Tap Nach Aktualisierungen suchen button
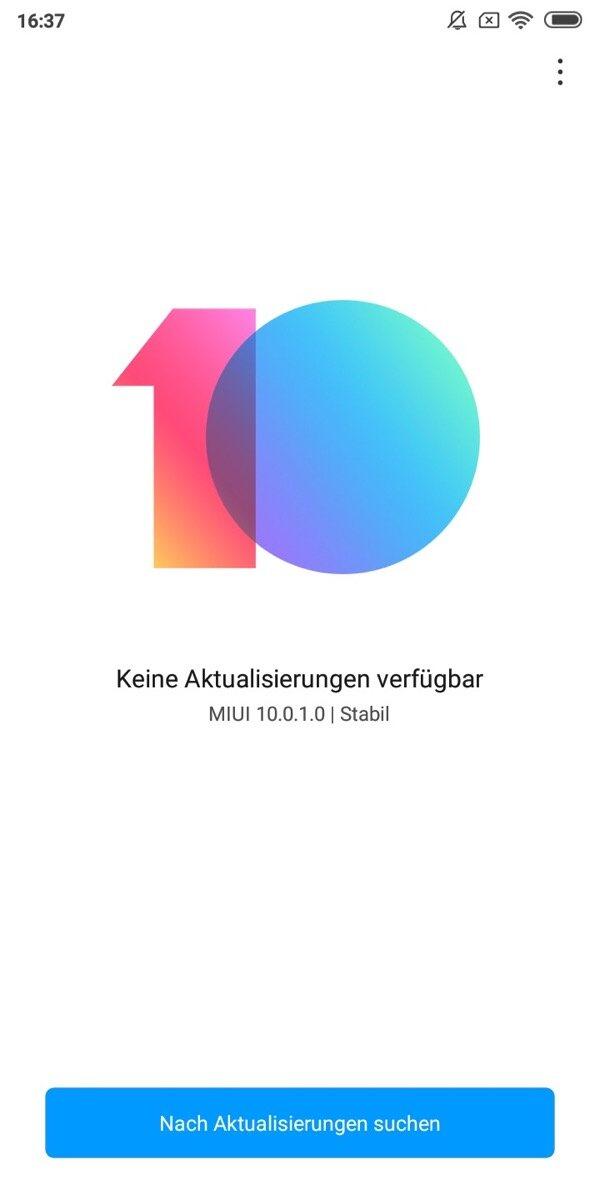The image size is (600, 1200). tap(300, 1123)
